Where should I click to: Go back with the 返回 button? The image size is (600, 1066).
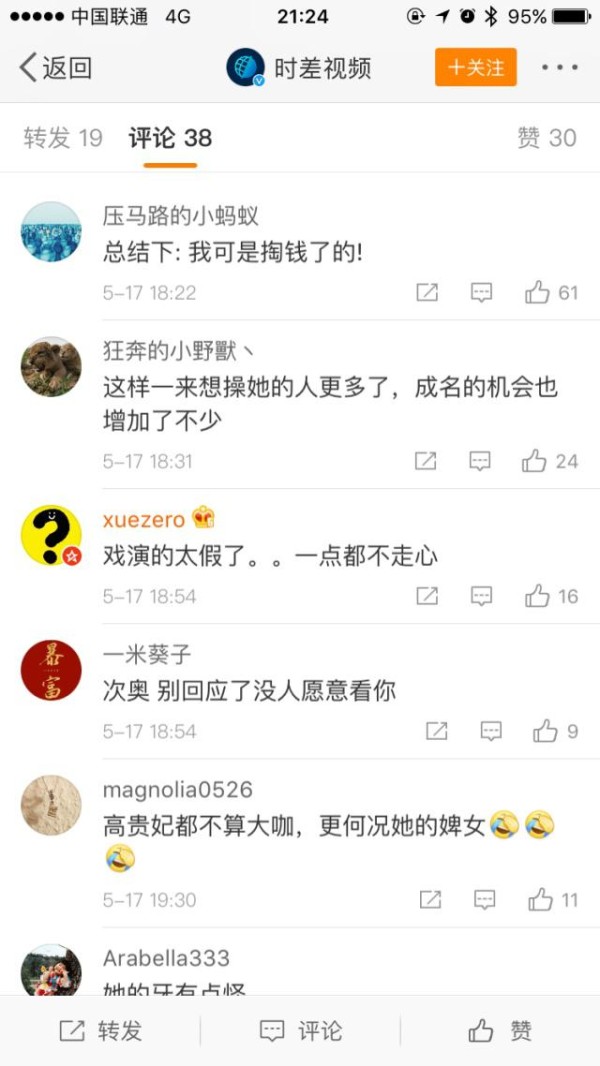(x=56, y=68)
